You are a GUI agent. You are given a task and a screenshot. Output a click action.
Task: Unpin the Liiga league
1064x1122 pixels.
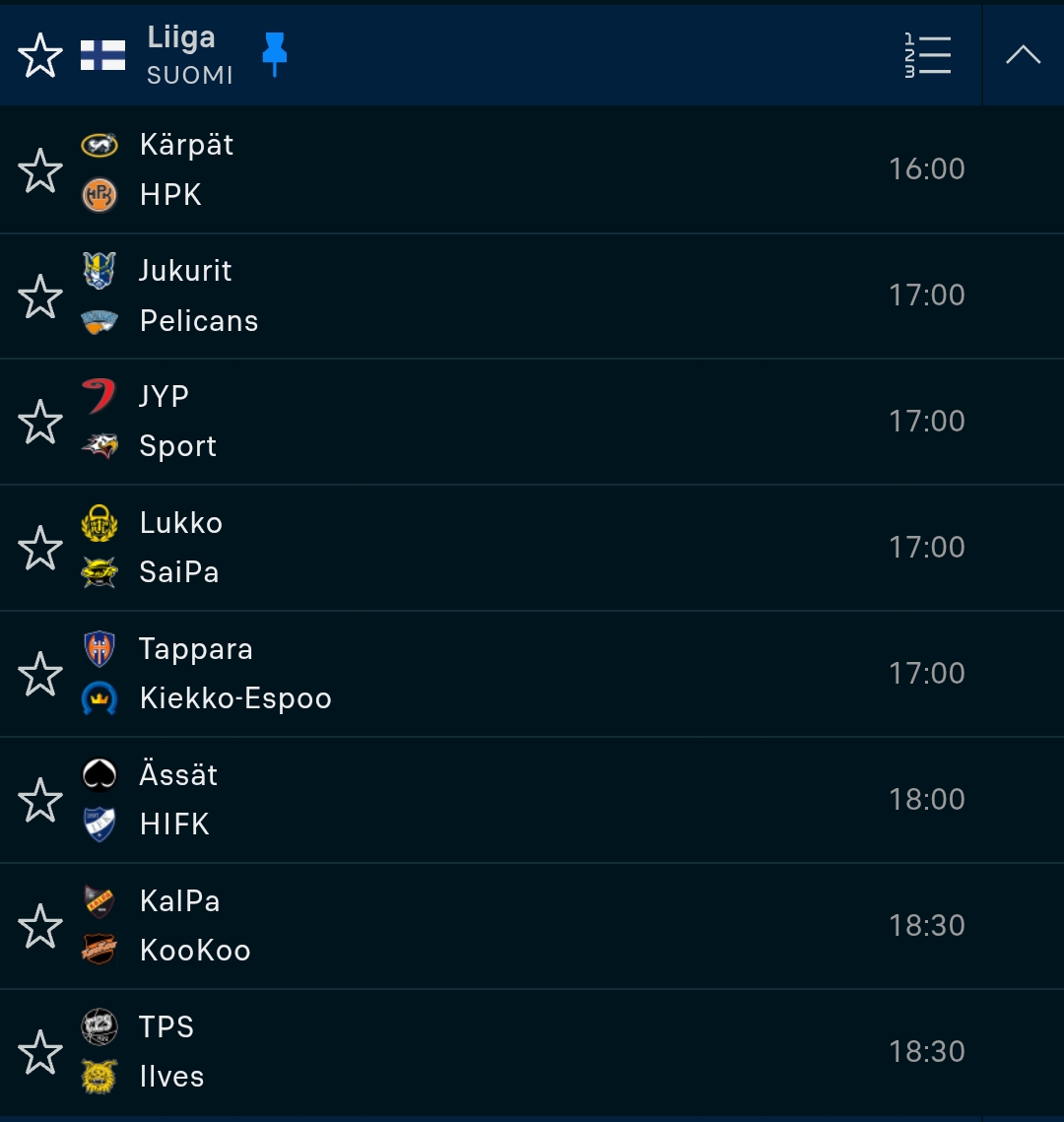tap(274, 54)
